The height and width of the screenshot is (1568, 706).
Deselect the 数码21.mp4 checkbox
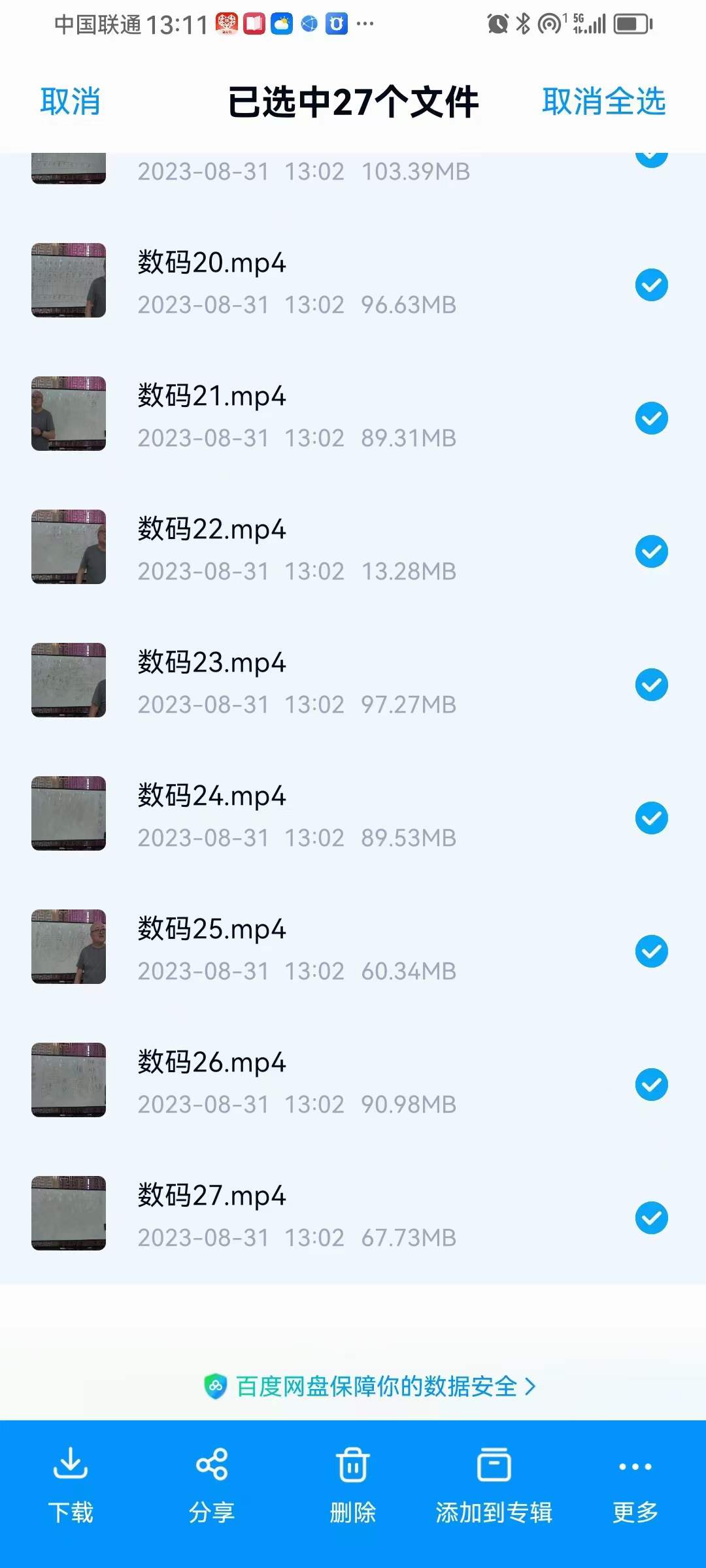[x=652, y=418]
